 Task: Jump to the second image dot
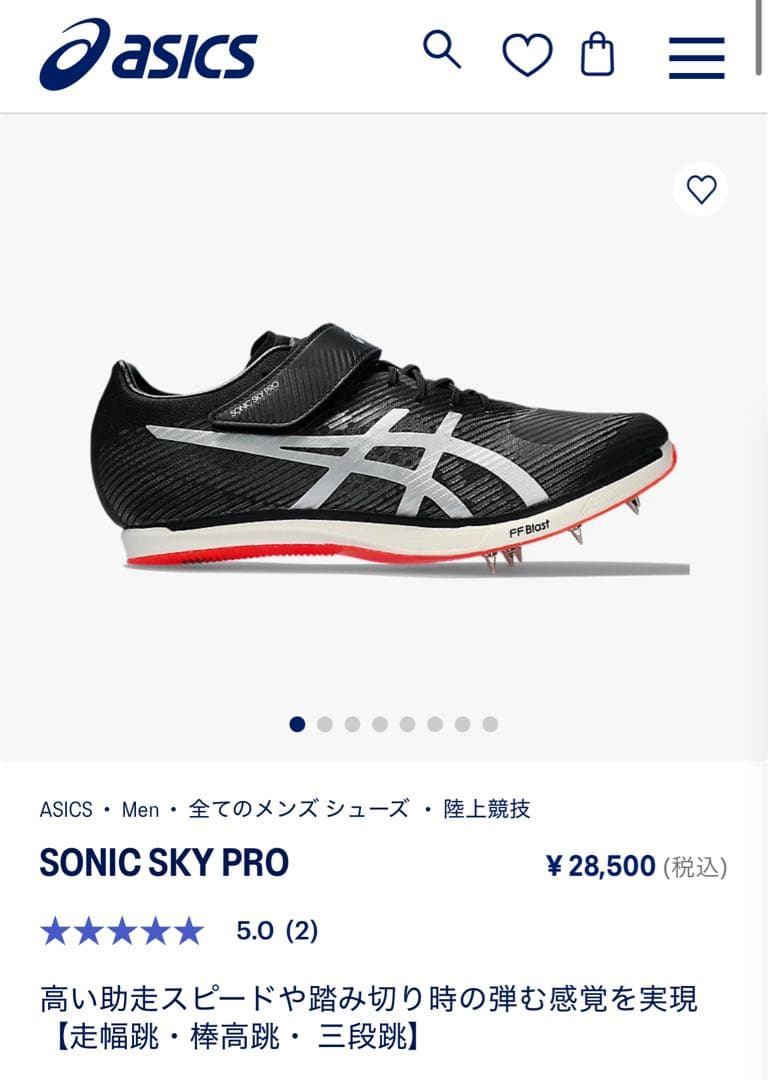[325, 724]
